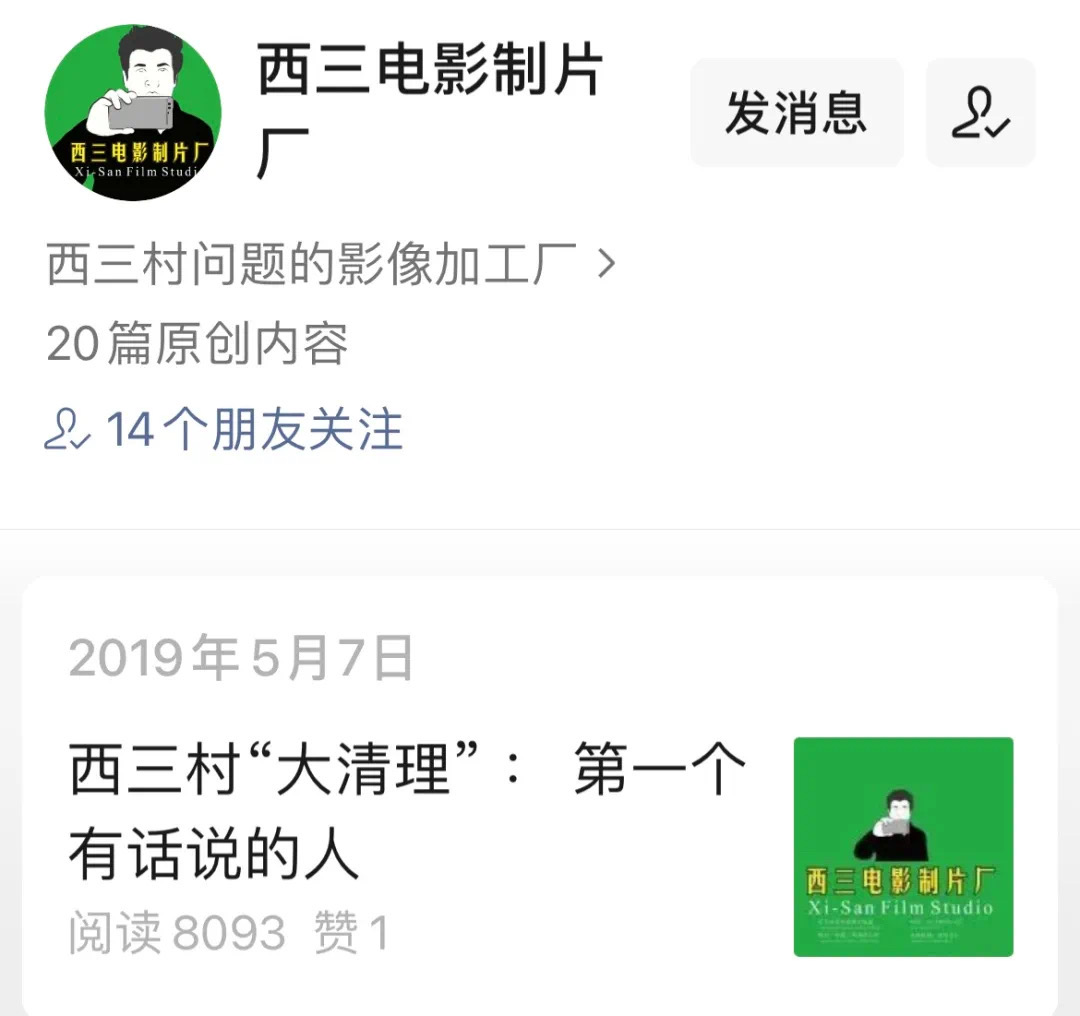This screenshot has height=1016, width=1080.
Task: Open the following status icon button
Action: pos(980,112)
